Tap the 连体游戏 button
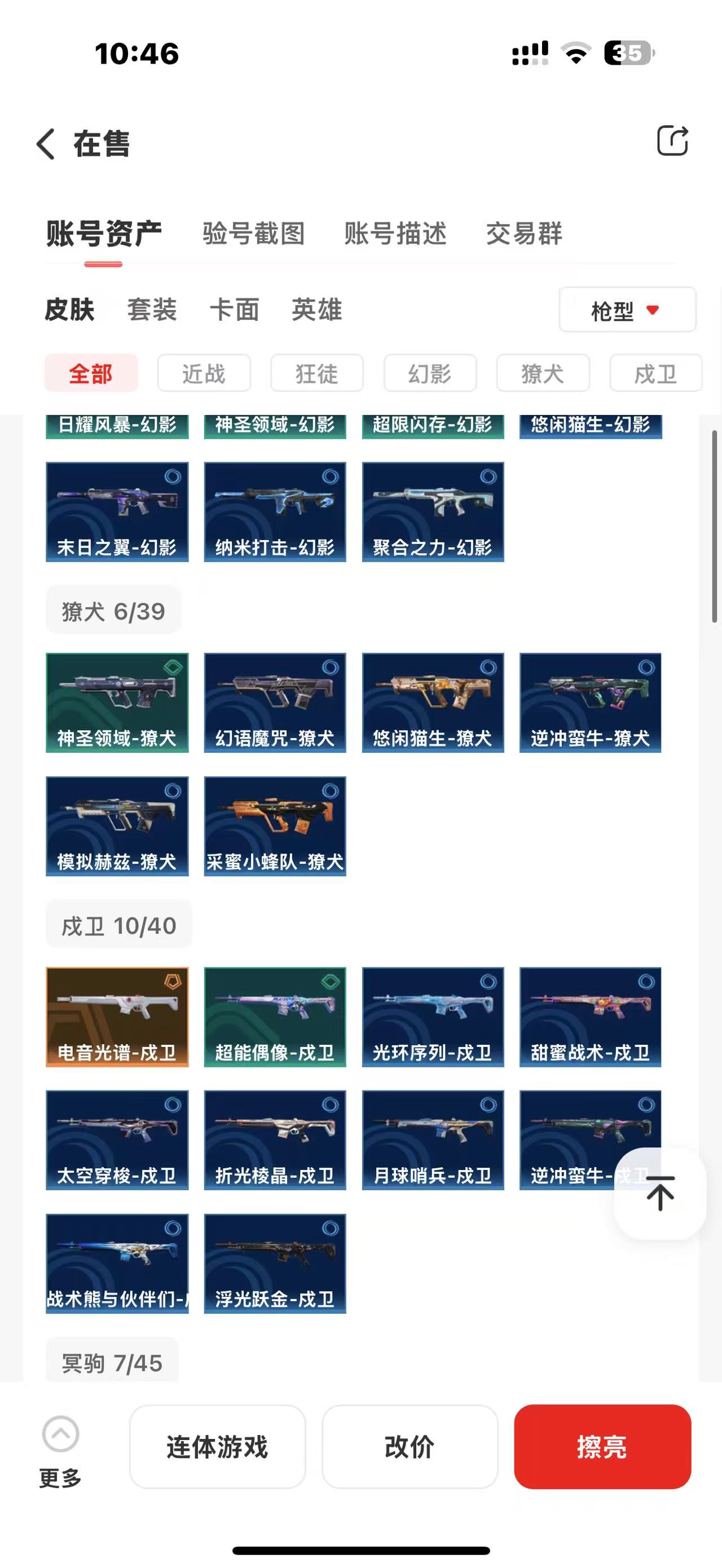722x1568 pixels. click(217, 1446)
